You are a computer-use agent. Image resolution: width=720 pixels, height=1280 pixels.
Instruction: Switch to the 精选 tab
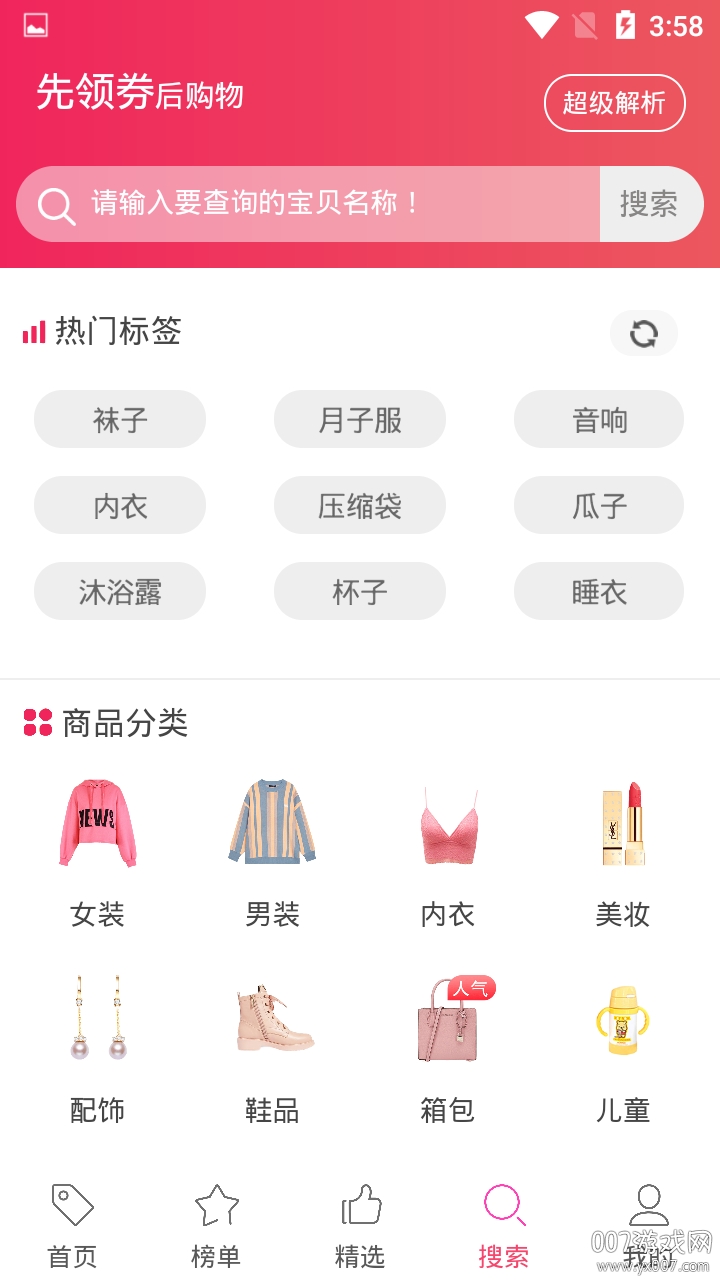(x=360, y=1226)
